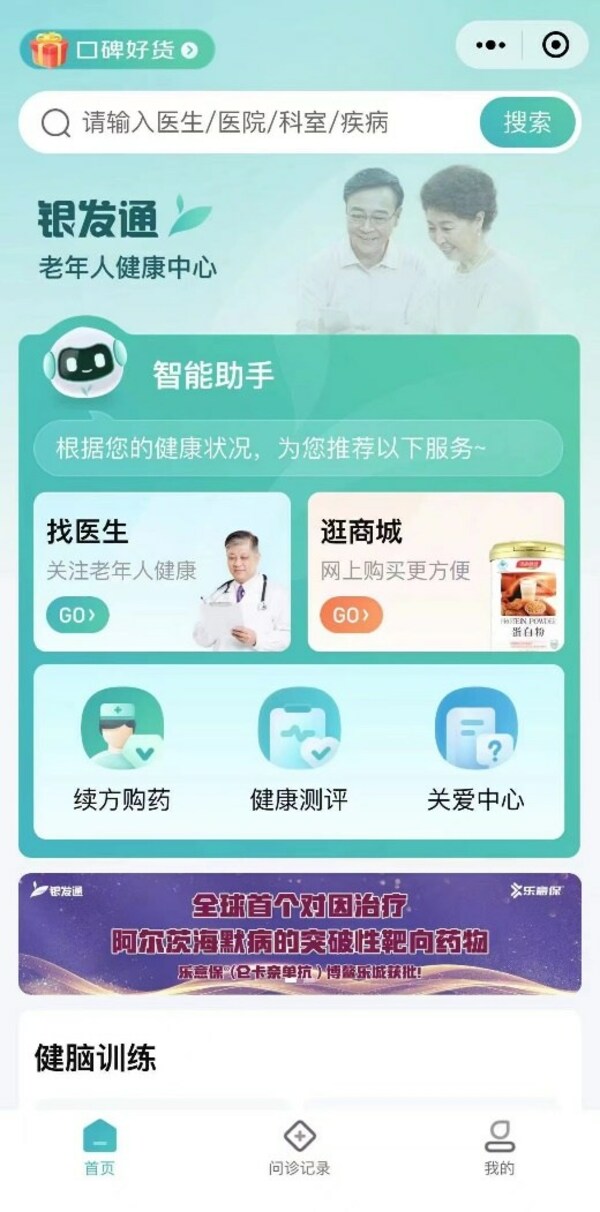
Task: Open the Alzheimer's drug banner
Action: tap(299, 933)
